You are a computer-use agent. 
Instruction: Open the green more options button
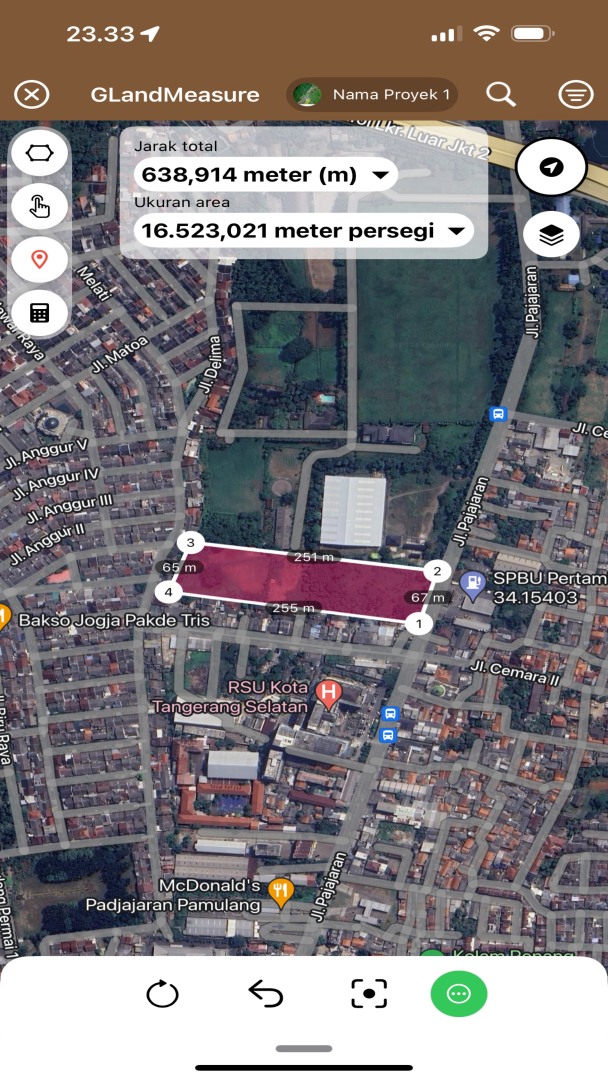[x=459, y=994]
